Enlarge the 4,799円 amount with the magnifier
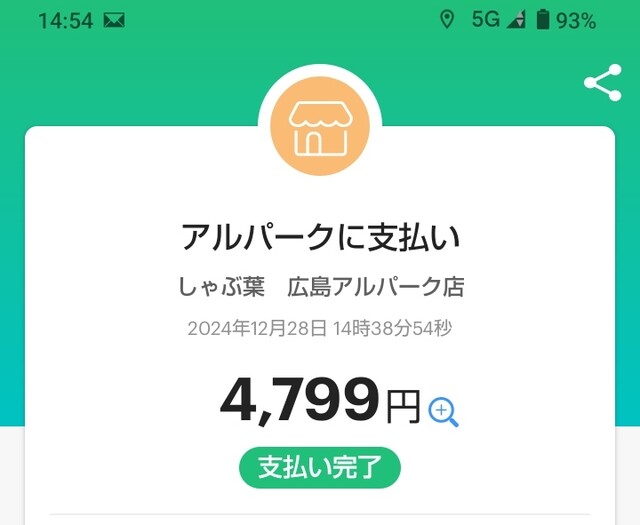This screenshot has width=640, height=525. (443, 411)
